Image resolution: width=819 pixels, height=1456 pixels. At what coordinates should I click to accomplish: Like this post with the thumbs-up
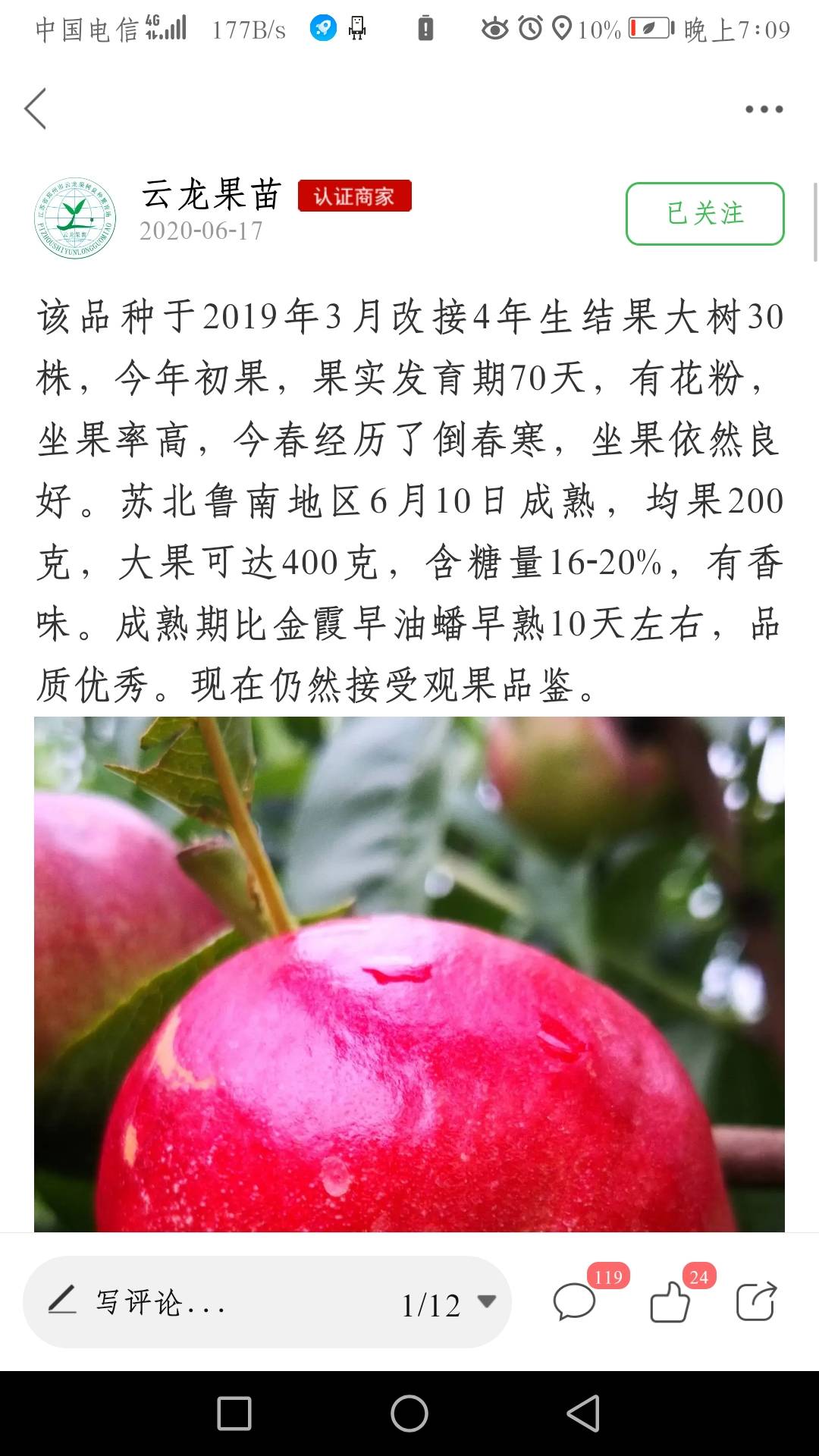point(670,1302)
